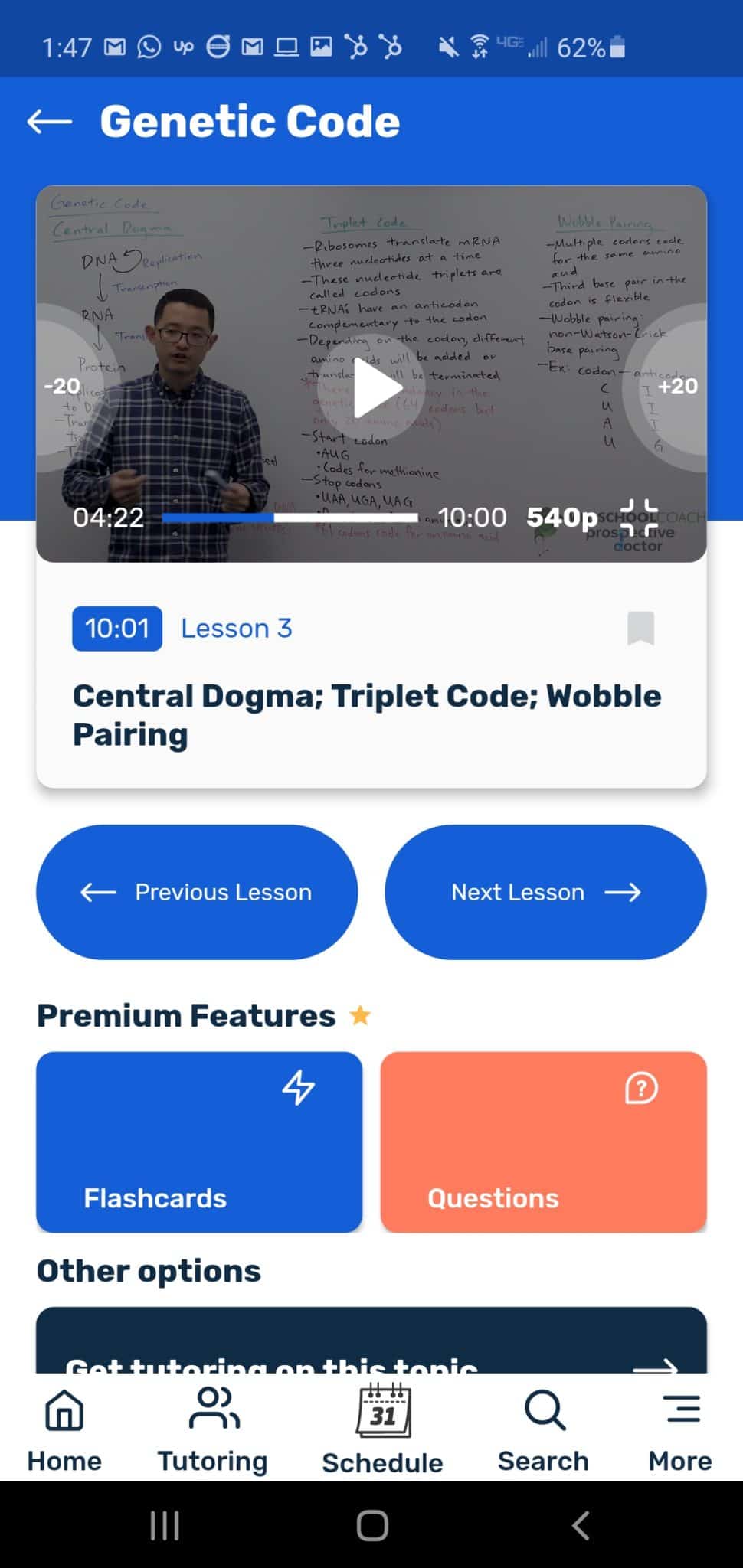This screenshot has width=743, height=1568.
Task: Skip forward 20 seconds in video
Action: pyautogui.click(x=677, y=386)
